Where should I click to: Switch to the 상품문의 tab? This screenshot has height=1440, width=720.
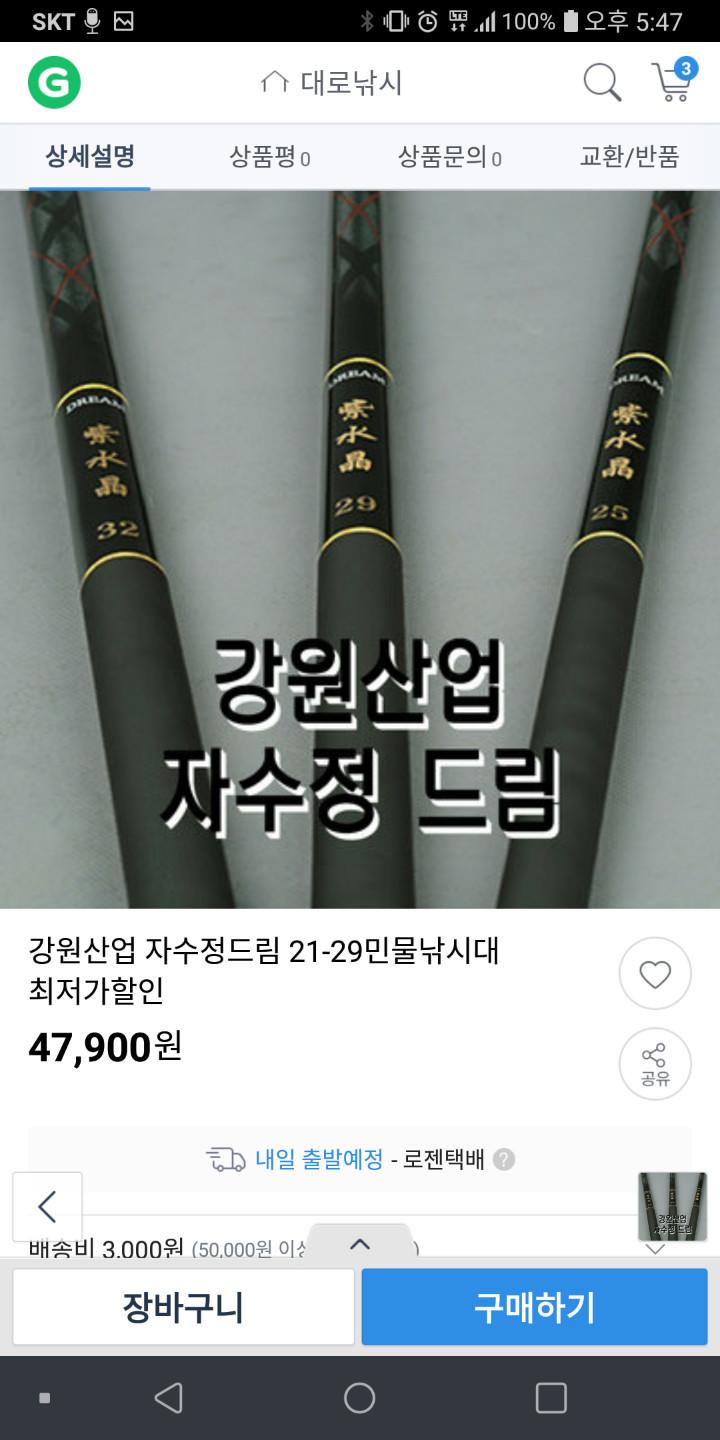pyautogui.click(x=450, y=157)
